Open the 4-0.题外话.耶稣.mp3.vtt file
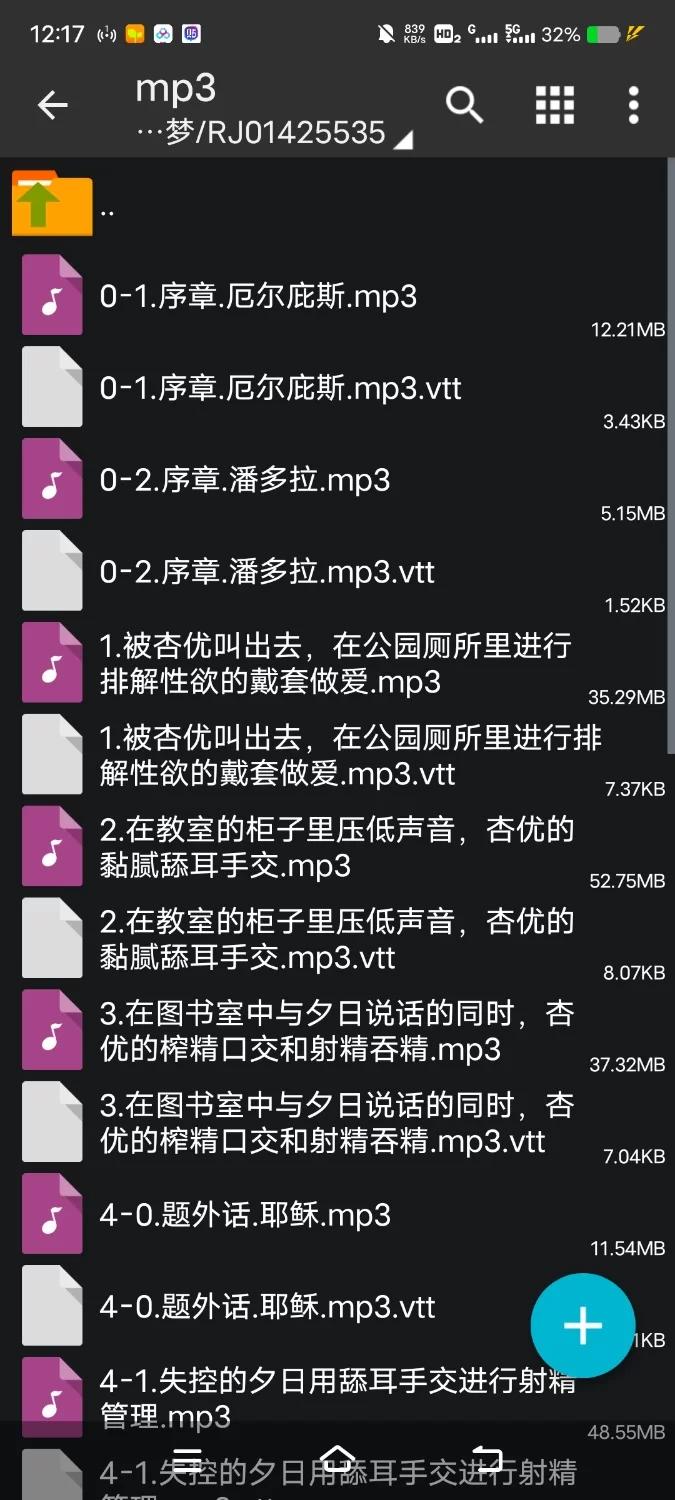This screenshot has width=675, height=1500. 267,1308
